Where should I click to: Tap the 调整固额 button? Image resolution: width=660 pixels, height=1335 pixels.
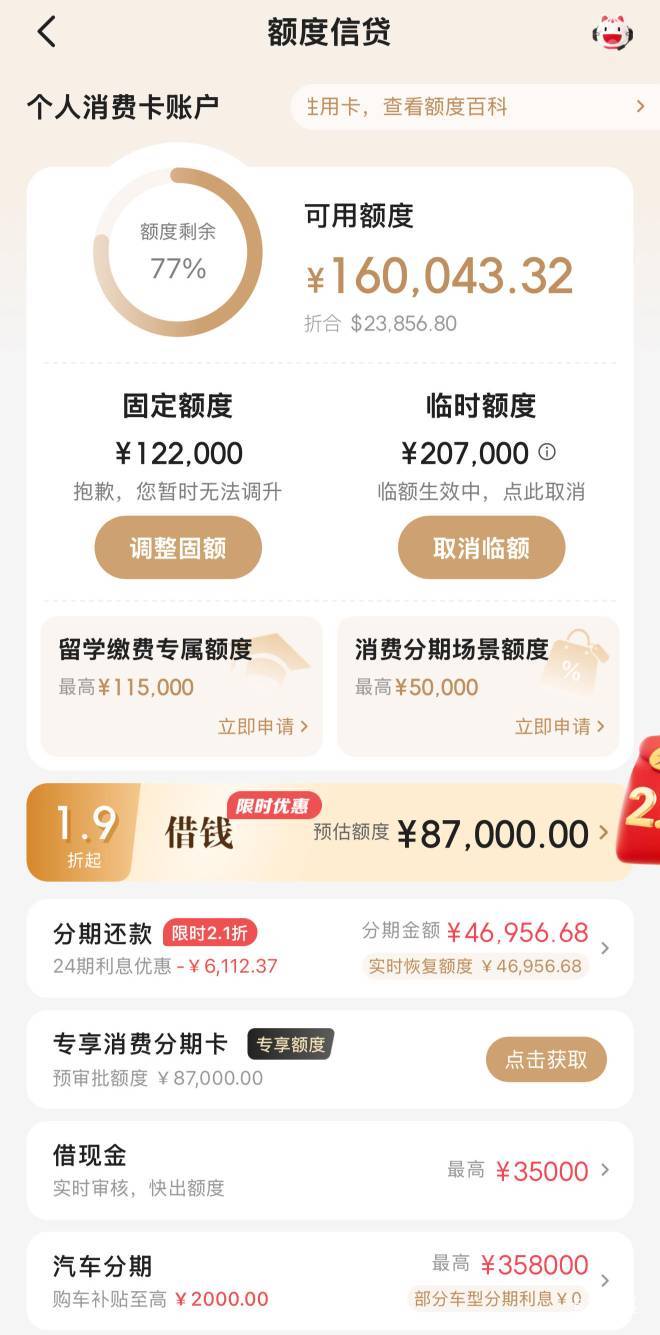tap(178, 548)
